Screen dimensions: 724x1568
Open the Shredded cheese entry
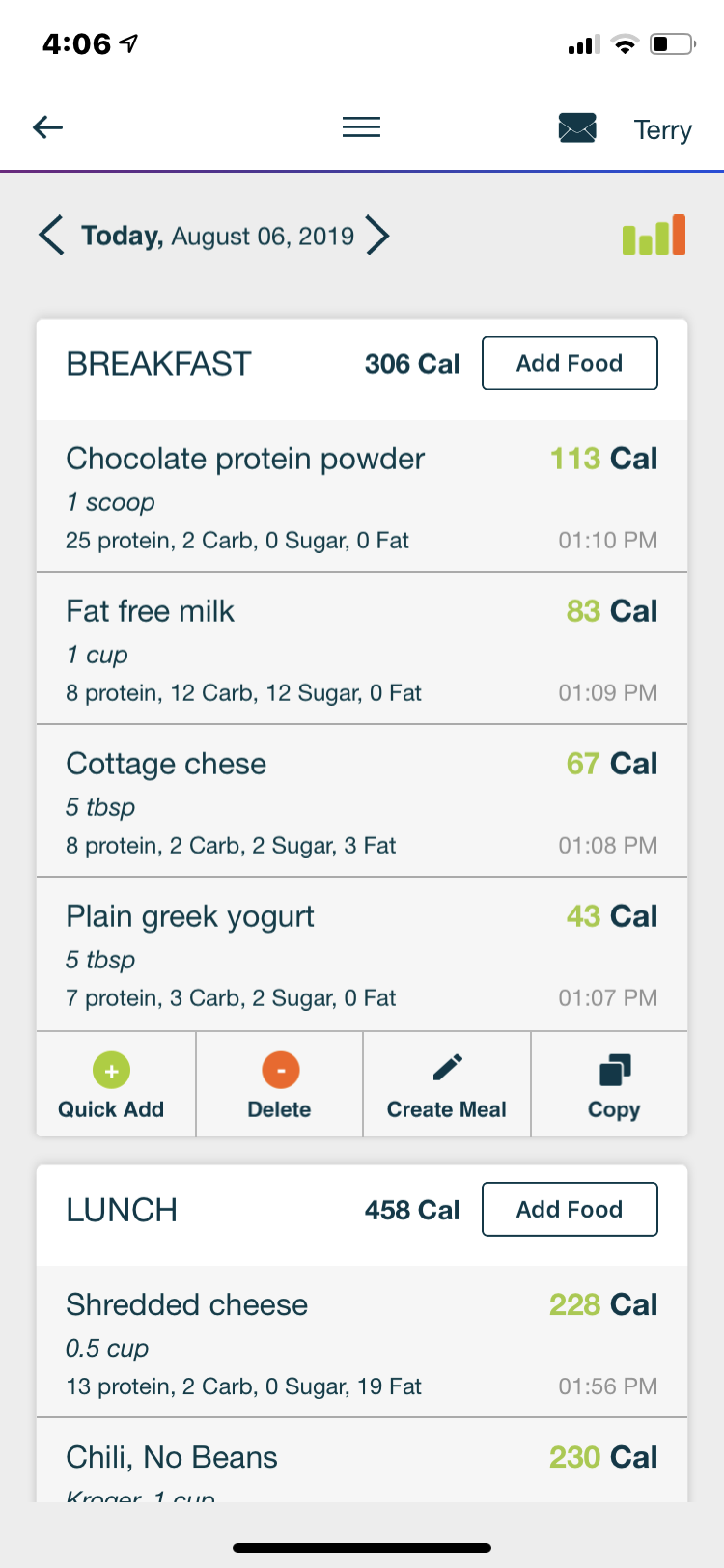[362, 1342]
